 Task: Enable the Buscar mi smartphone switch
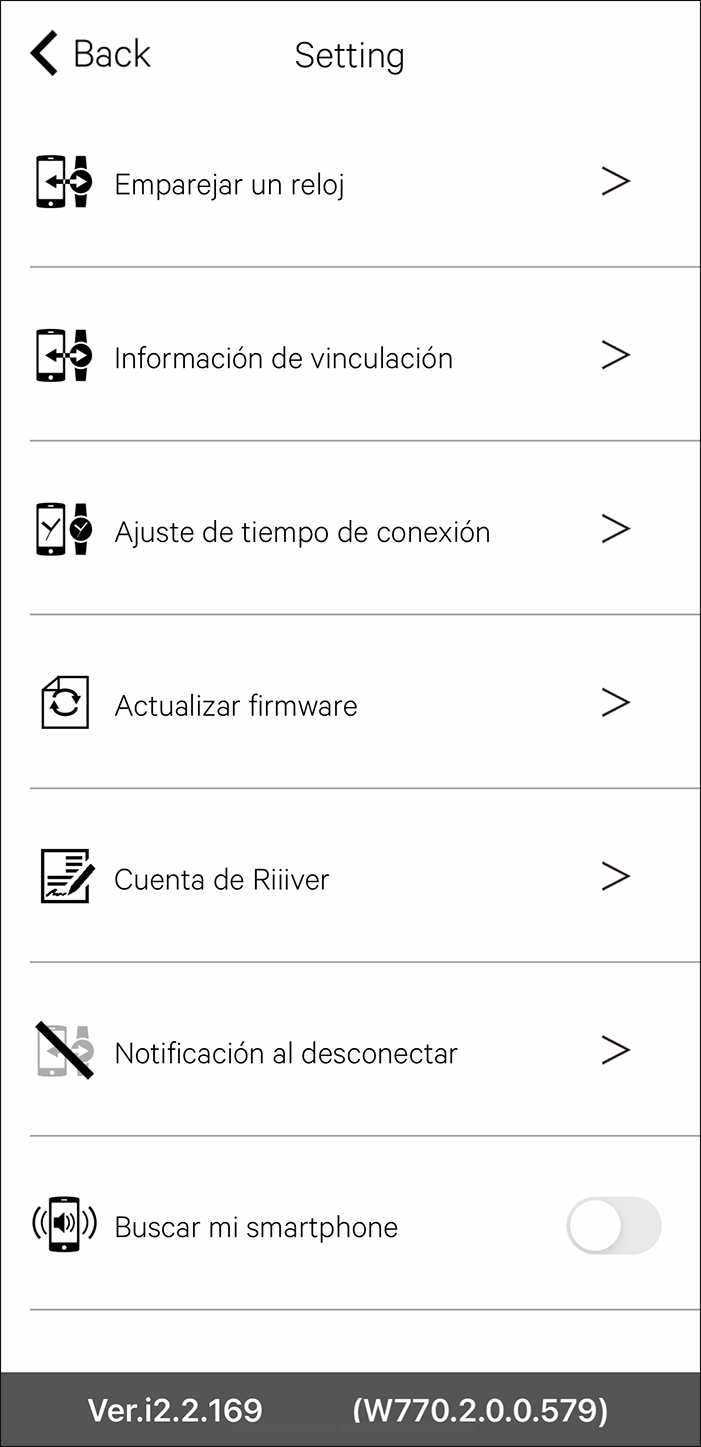pos(613,1225)
